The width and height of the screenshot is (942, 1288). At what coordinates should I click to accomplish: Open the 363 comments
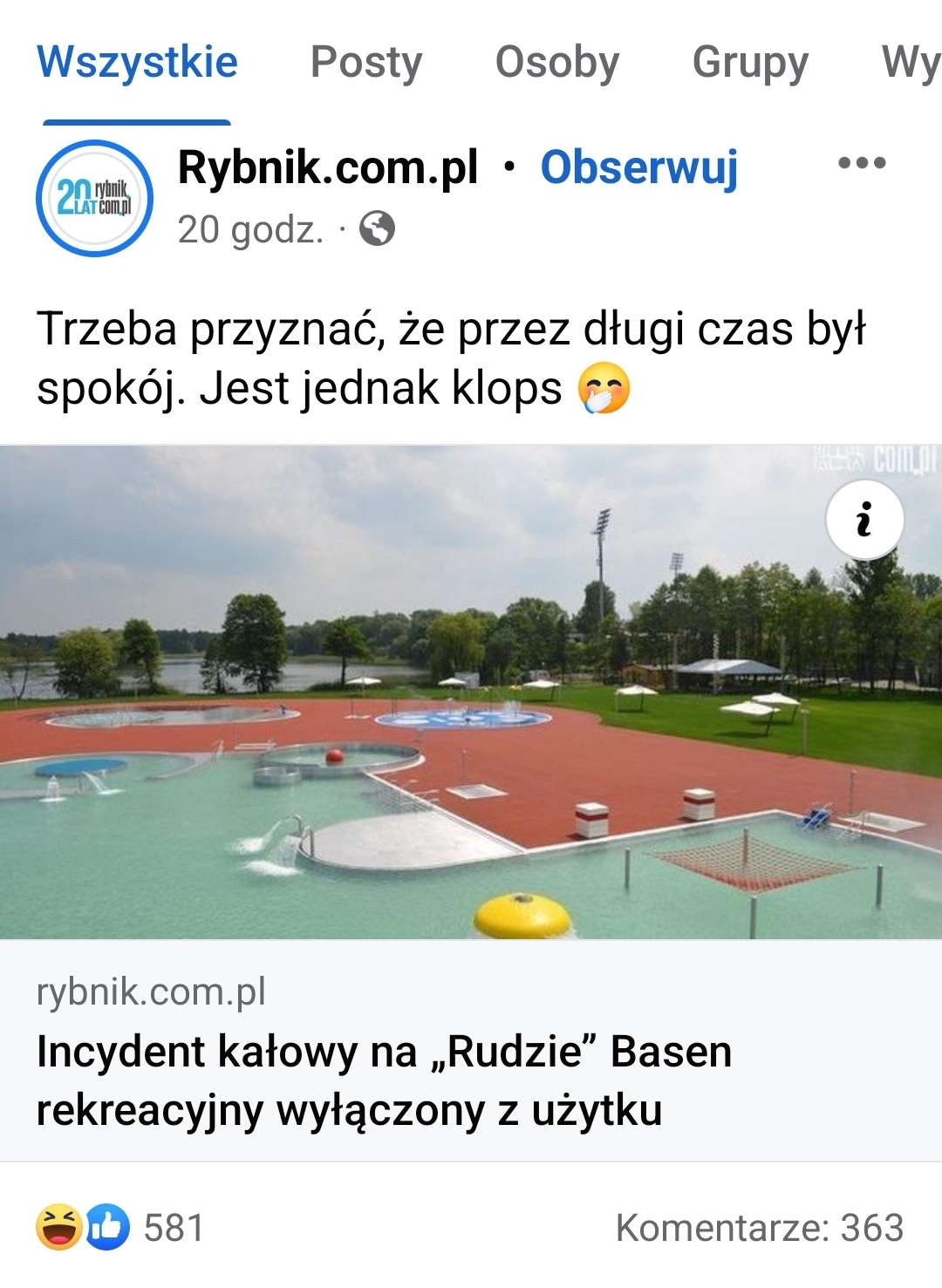click(x=759, y=1228)
